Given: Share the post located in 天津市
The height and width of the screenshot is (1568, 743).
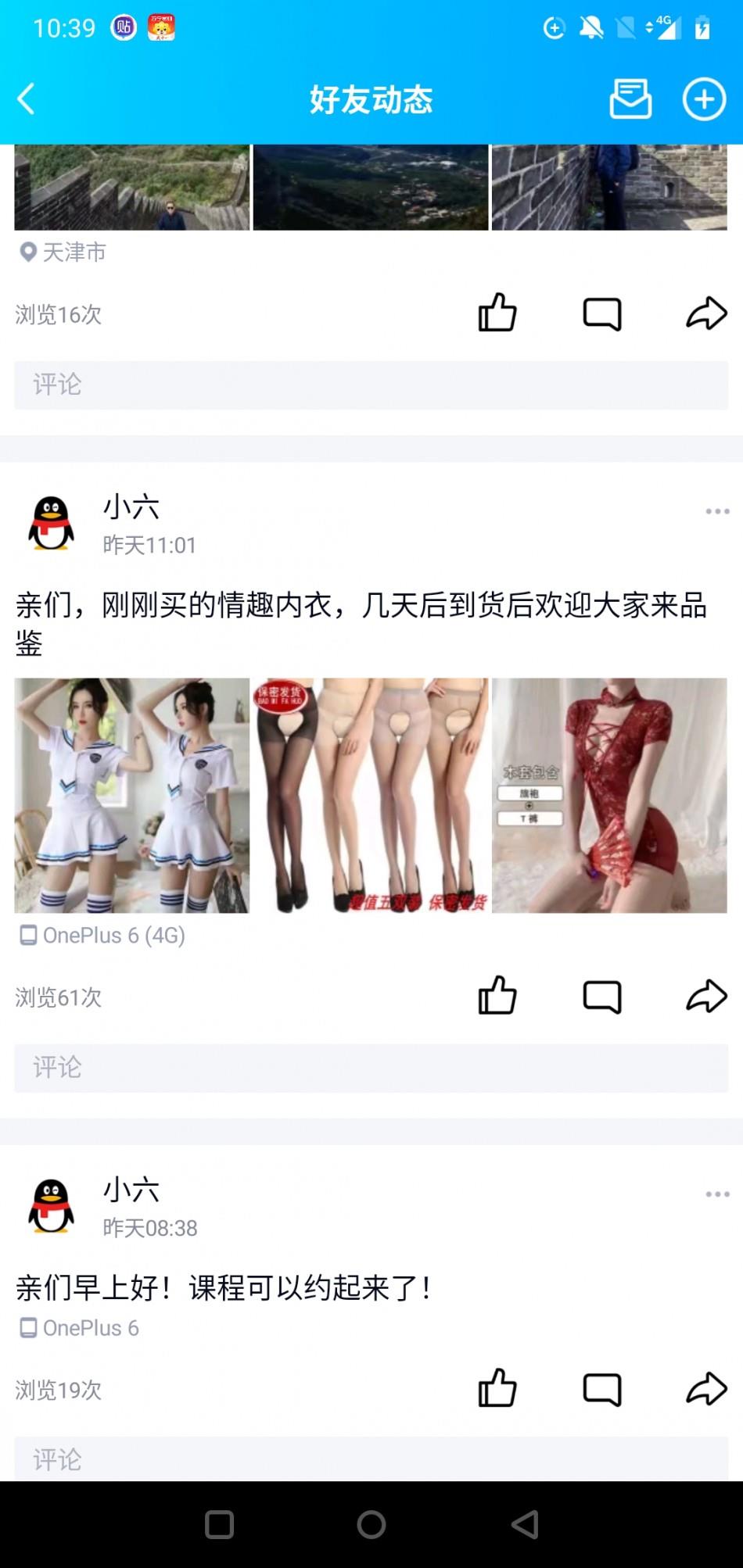Looking at the screenshot, I should click(x=706, y=313).
